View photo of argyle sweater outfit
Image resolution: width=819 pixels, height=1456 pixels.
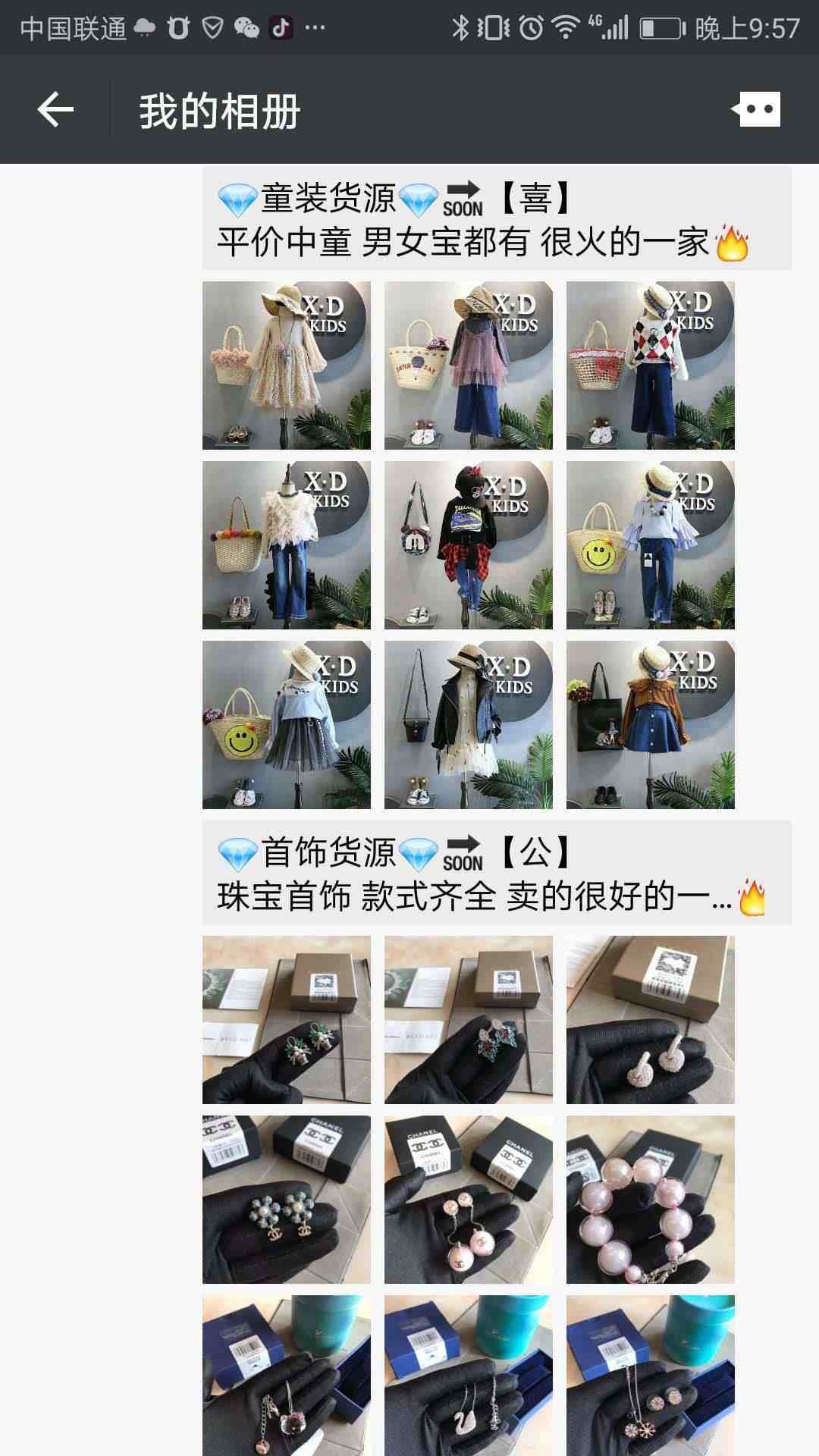point(650,365)
